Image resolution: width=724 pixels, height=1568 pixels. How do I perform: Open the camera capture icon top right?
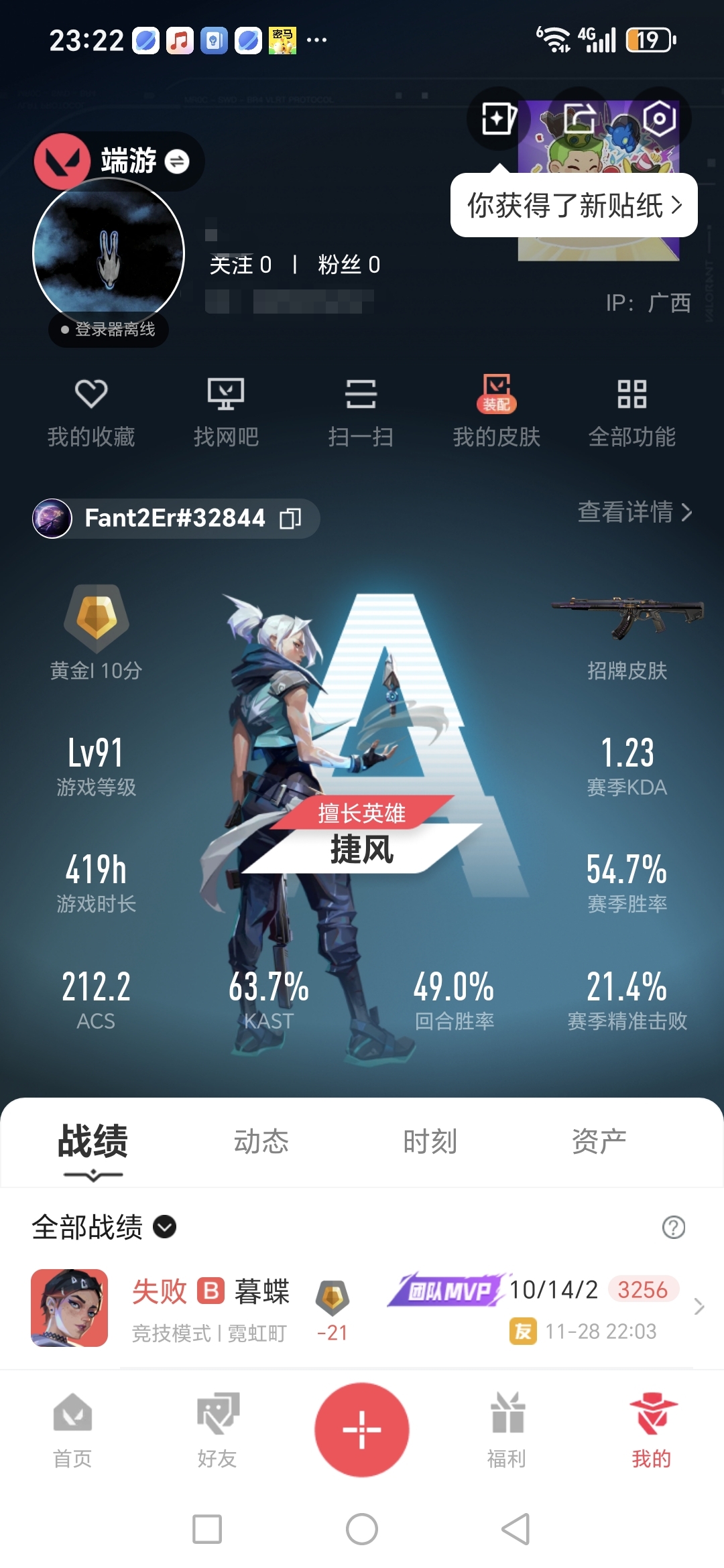point(656,118)
